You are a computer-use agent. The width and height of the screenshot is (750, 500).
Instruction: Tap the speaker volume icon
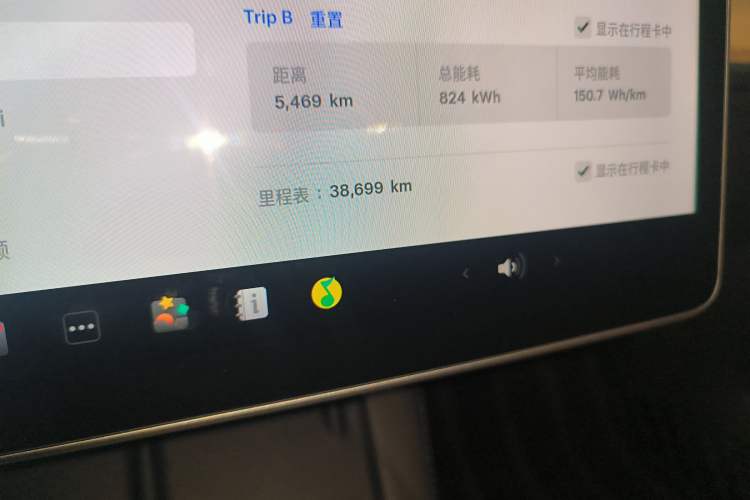510,267
